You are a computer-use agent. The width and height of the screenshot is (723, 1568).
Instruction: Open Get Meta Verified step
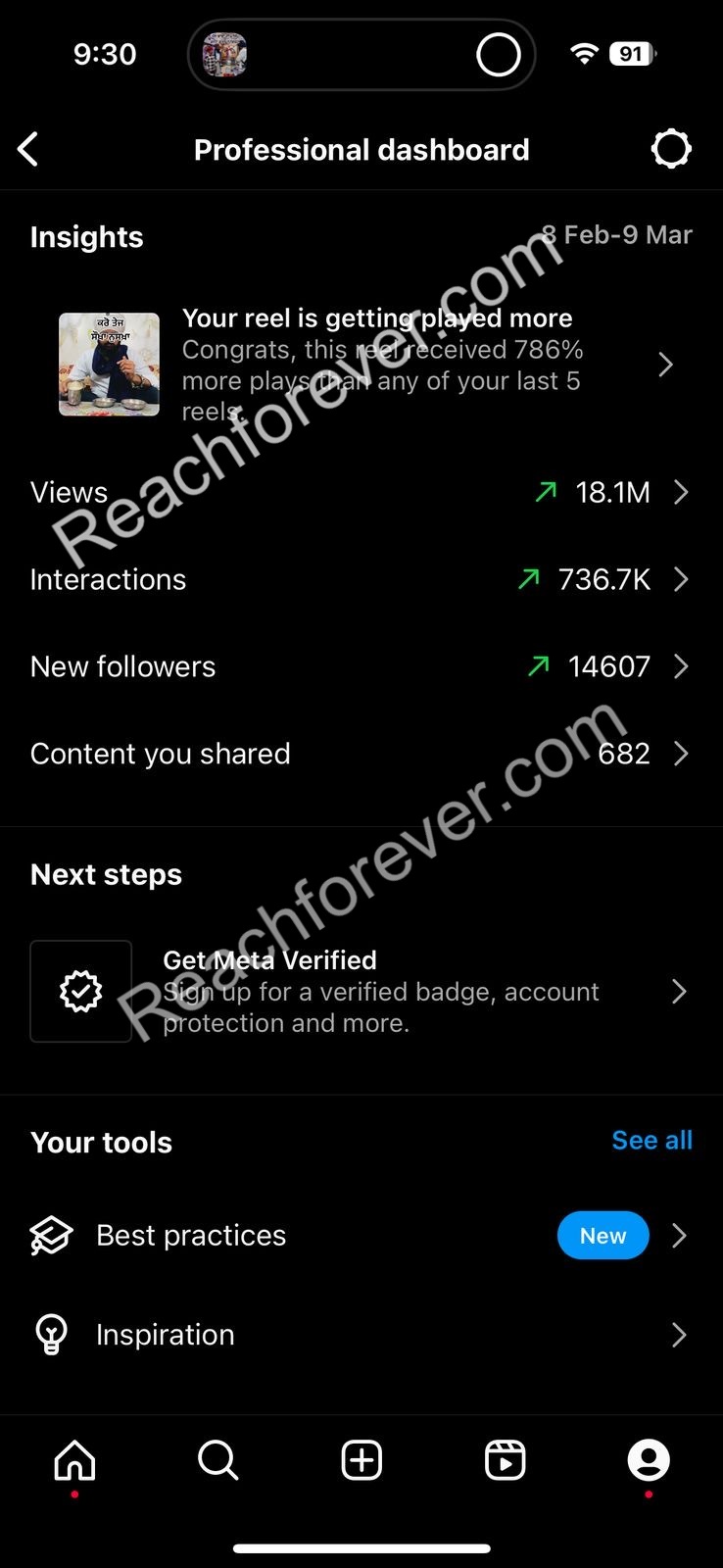point(361,992)
